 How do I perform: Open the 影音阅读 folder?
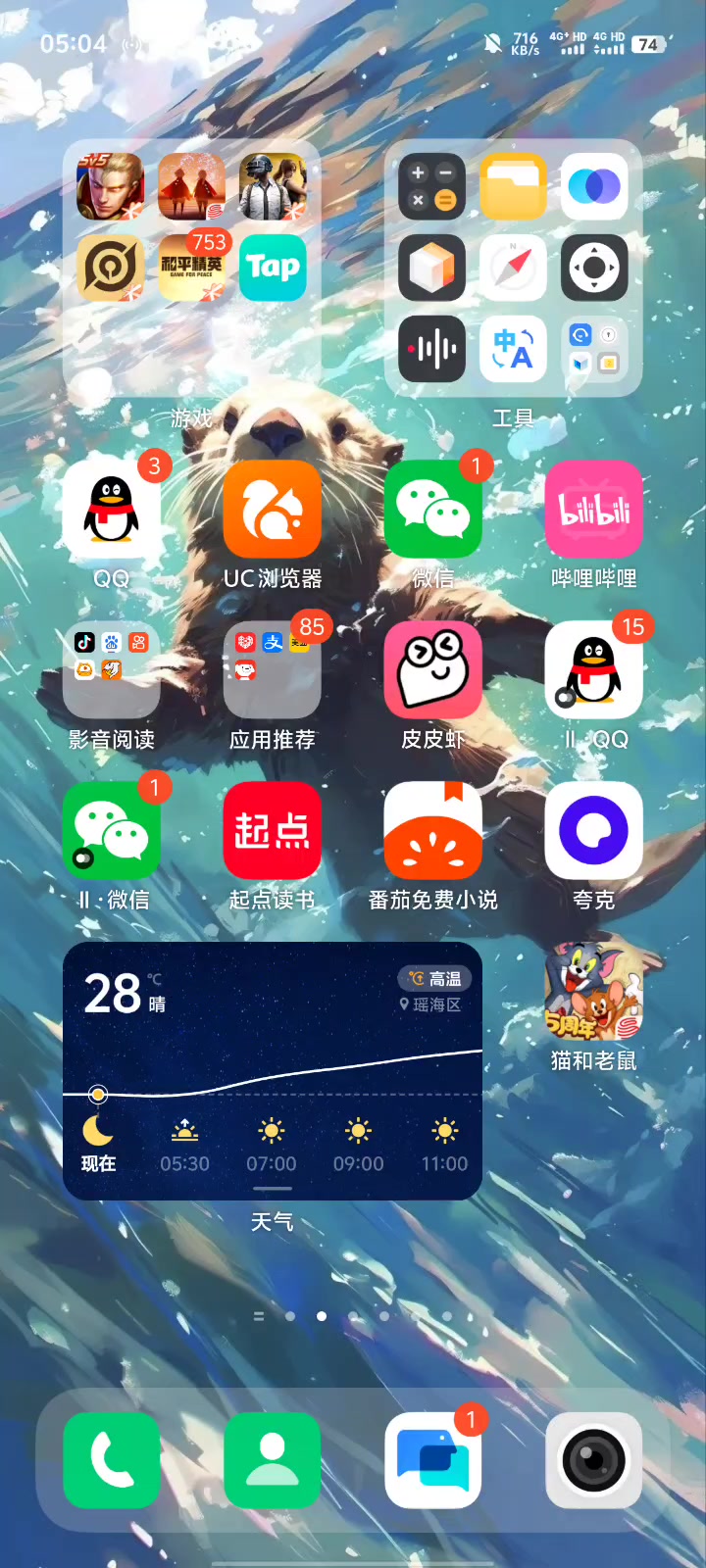click(112, 670)
